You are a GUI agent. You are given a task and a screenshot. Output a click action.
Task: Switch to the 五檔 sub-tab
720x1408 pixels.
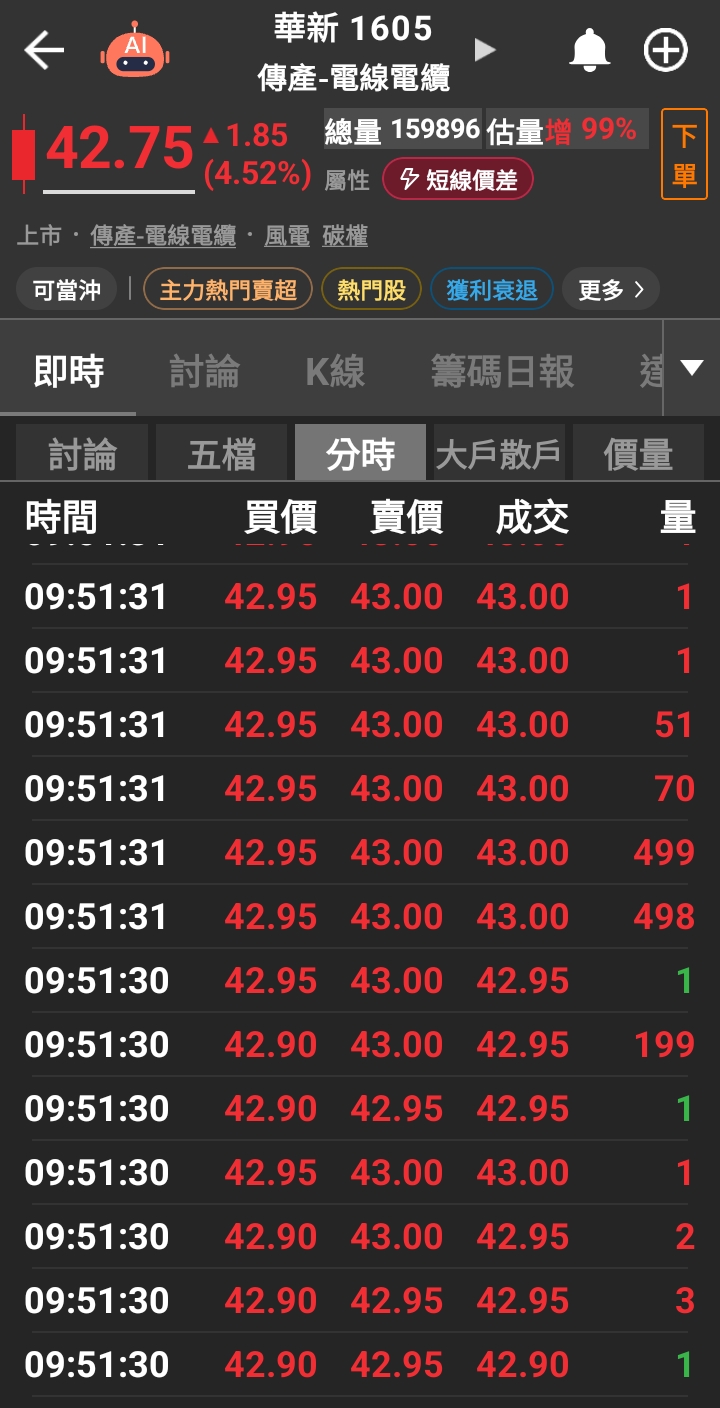(x=222, y=453)
